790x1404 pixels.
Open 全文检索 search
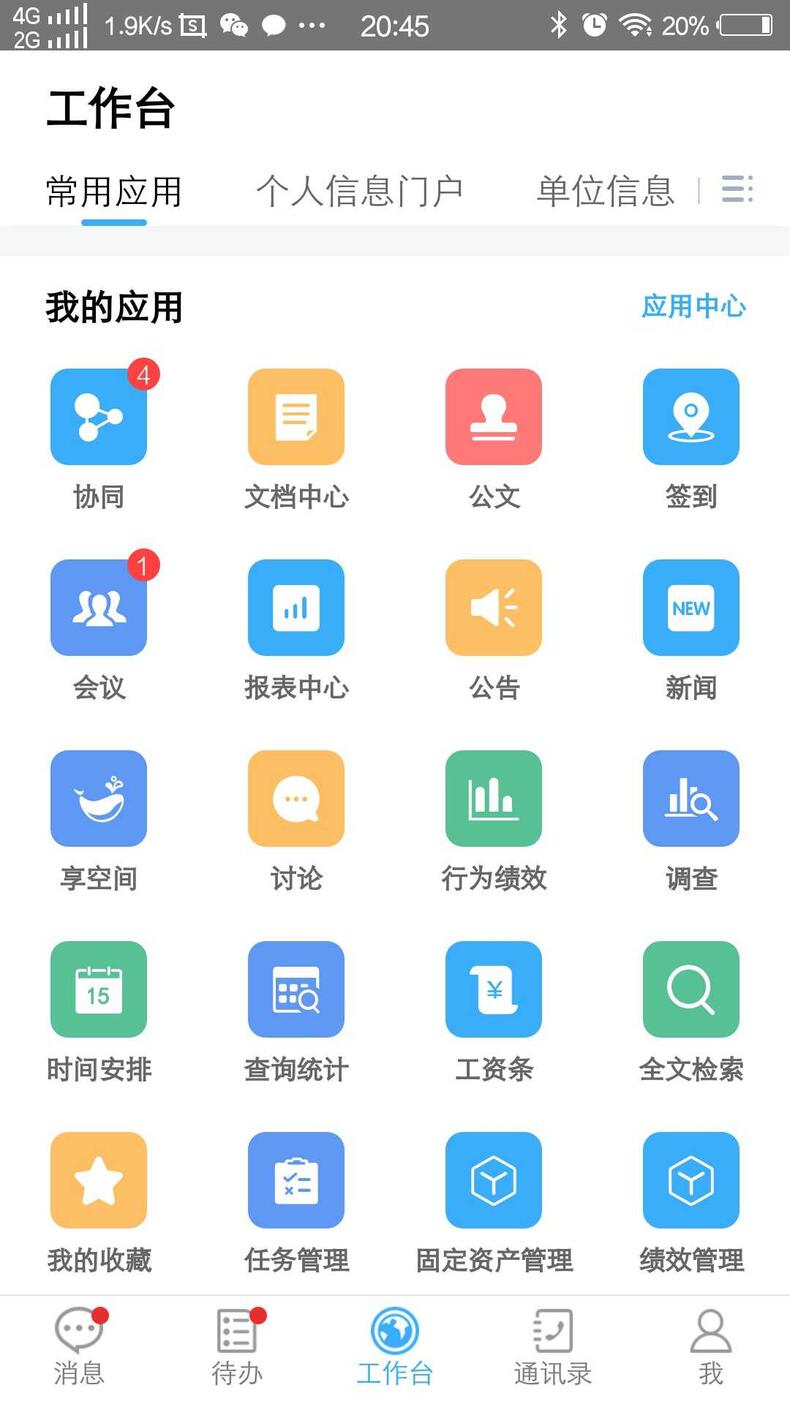pyautogui.click(x=691, y=990)
